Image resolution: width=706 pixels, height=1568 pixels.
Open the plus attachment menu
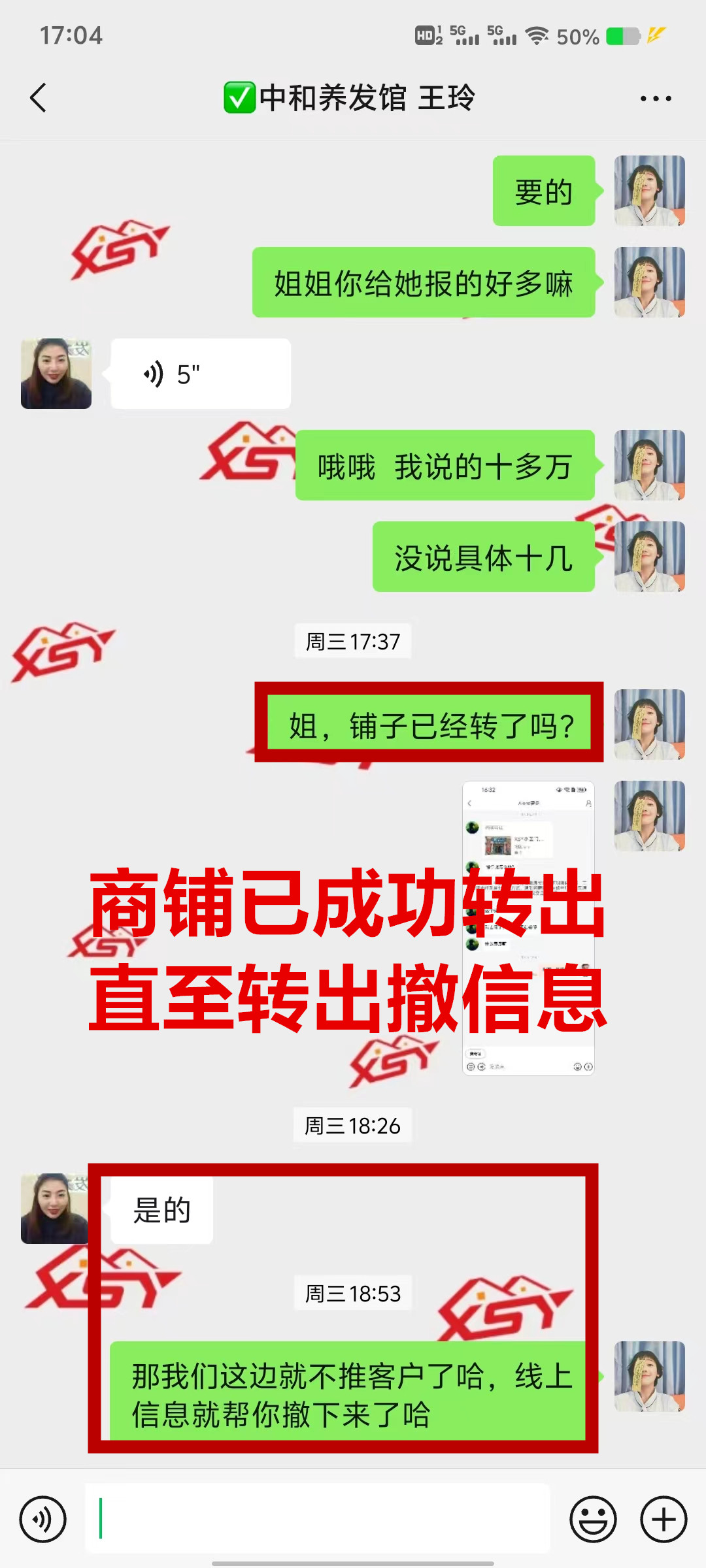(663, 1519)
